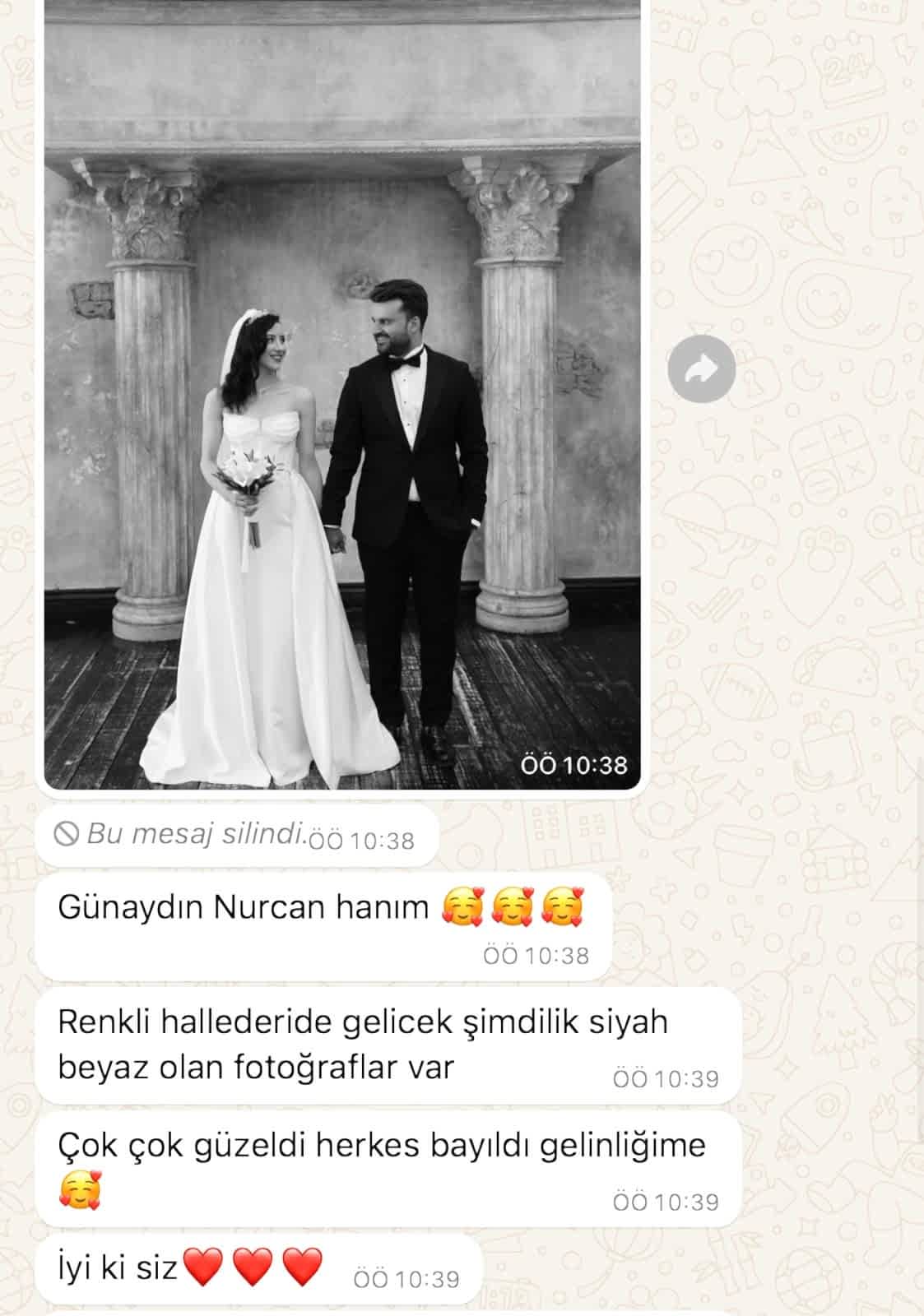Open the black-and-white wedding photo message
924x1316 pixels.
tap(342, 395)
